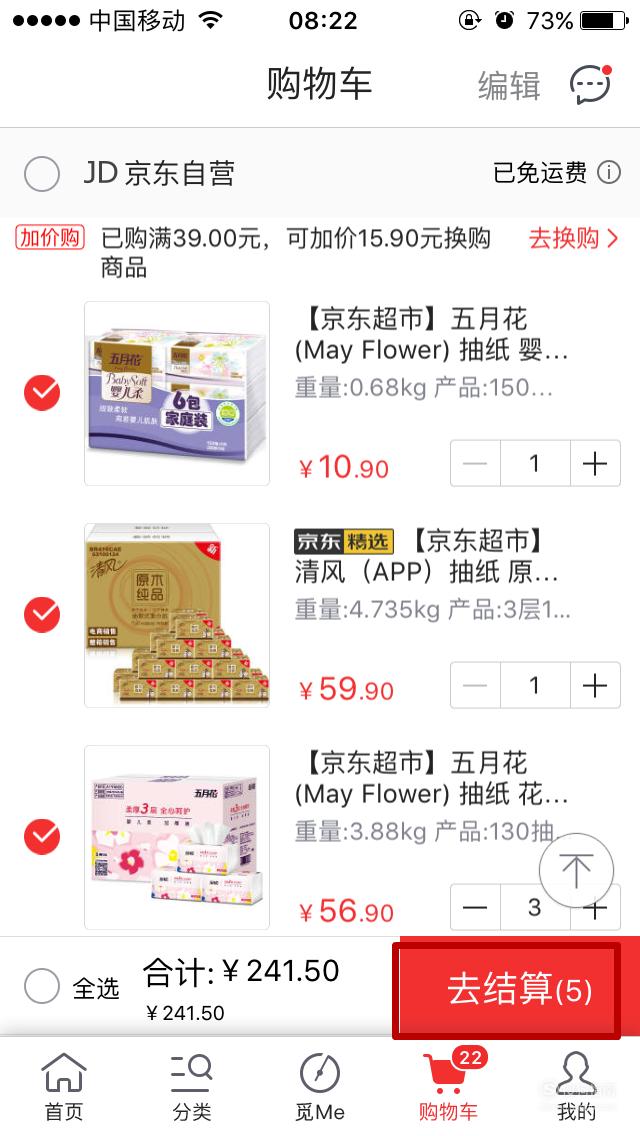Uncheck the 清风 tissue item
Screen dimensions: 640x1136
point(42,614)
